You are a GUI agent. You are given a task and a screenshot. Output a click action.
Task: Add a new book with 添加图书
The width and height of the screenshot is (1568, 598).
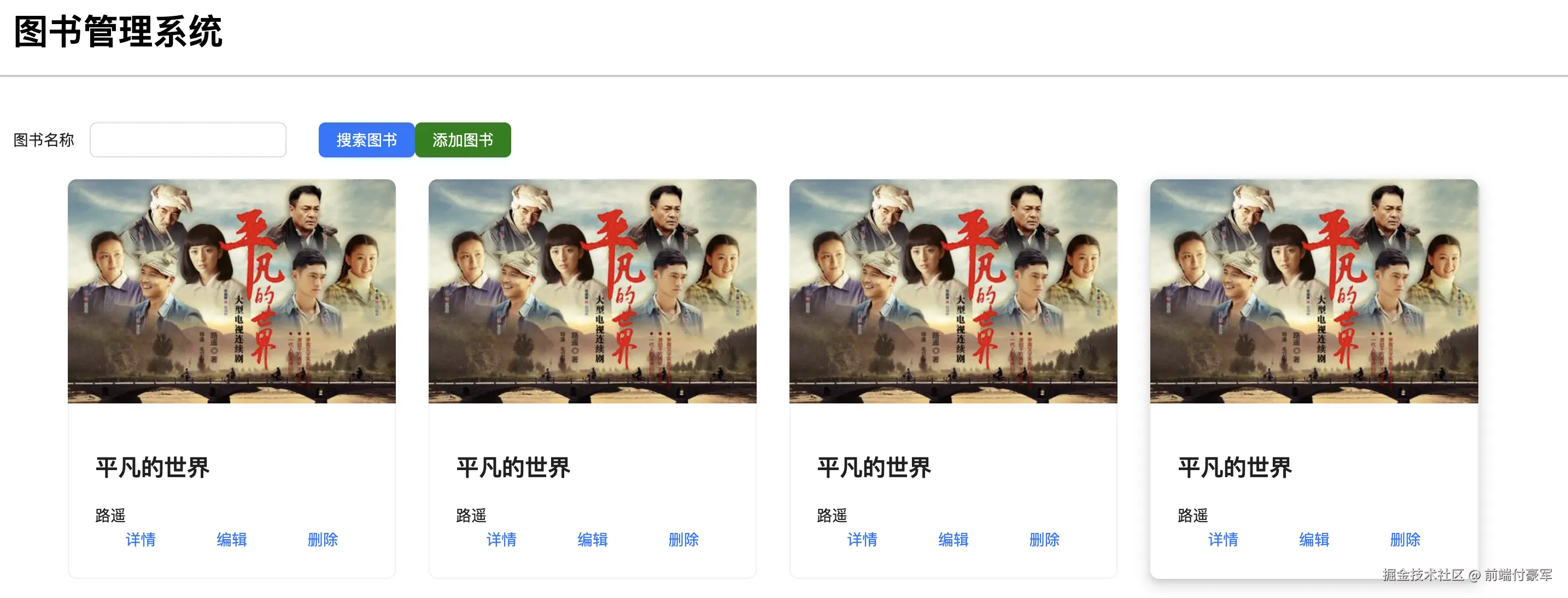(463, 140)
